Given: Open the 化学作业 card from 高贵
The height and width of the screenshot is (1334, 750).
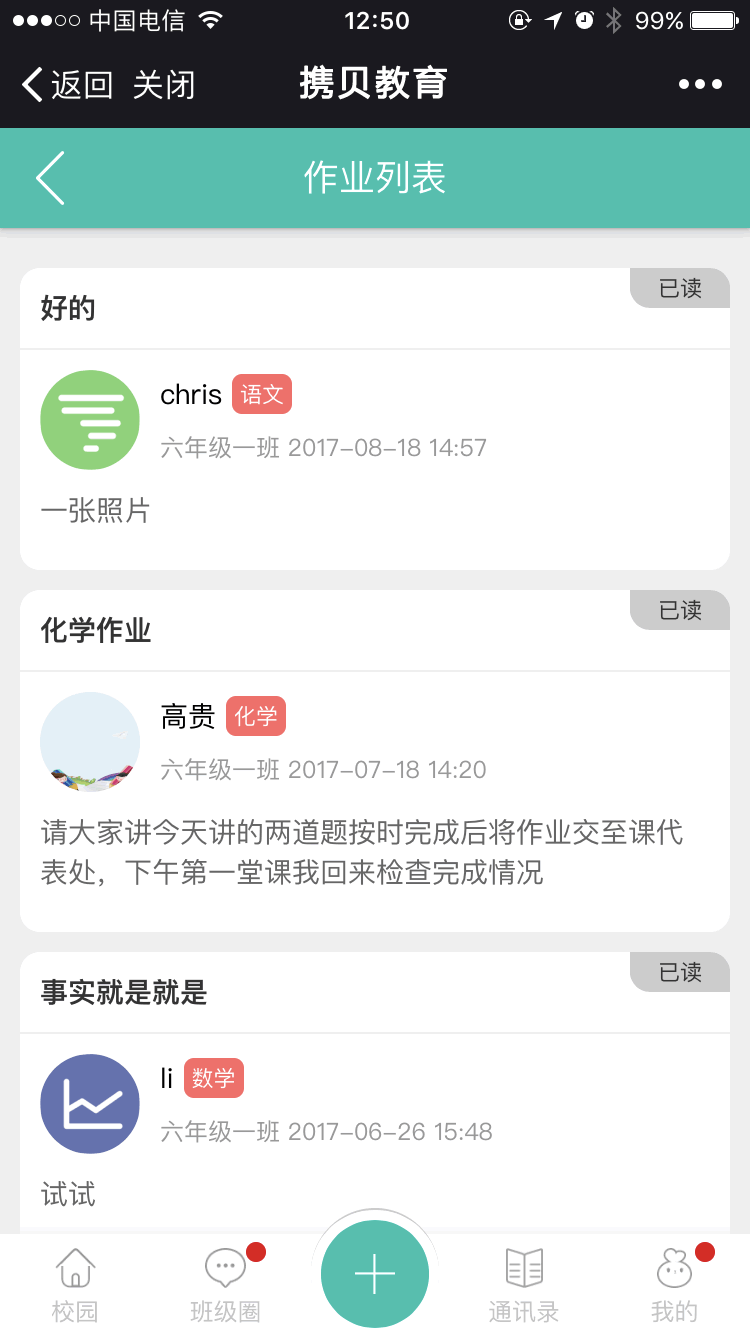Looking at the screenshot, I should [375, 761].
